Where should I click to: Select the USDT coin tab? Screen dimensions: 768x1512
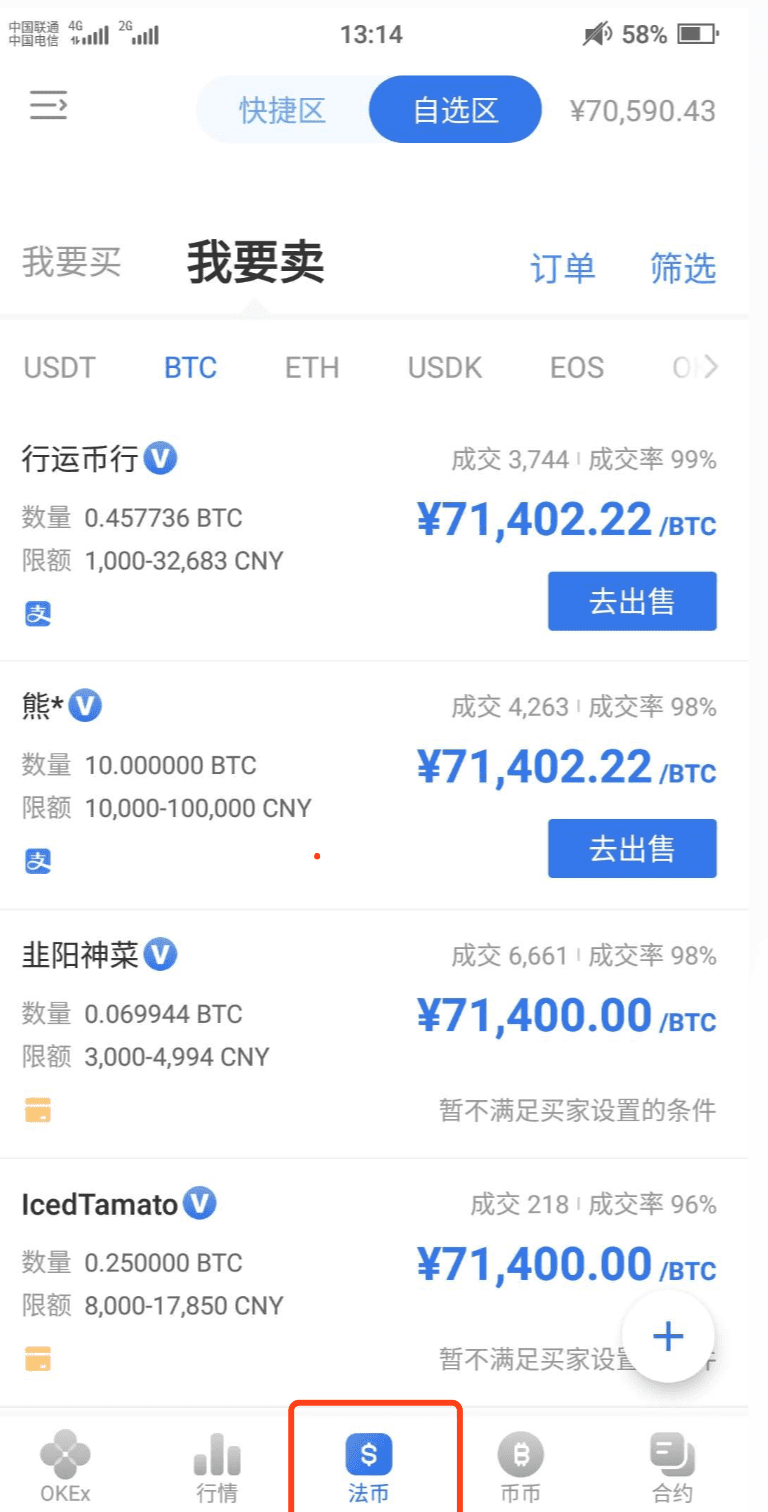tap(59, 368)
